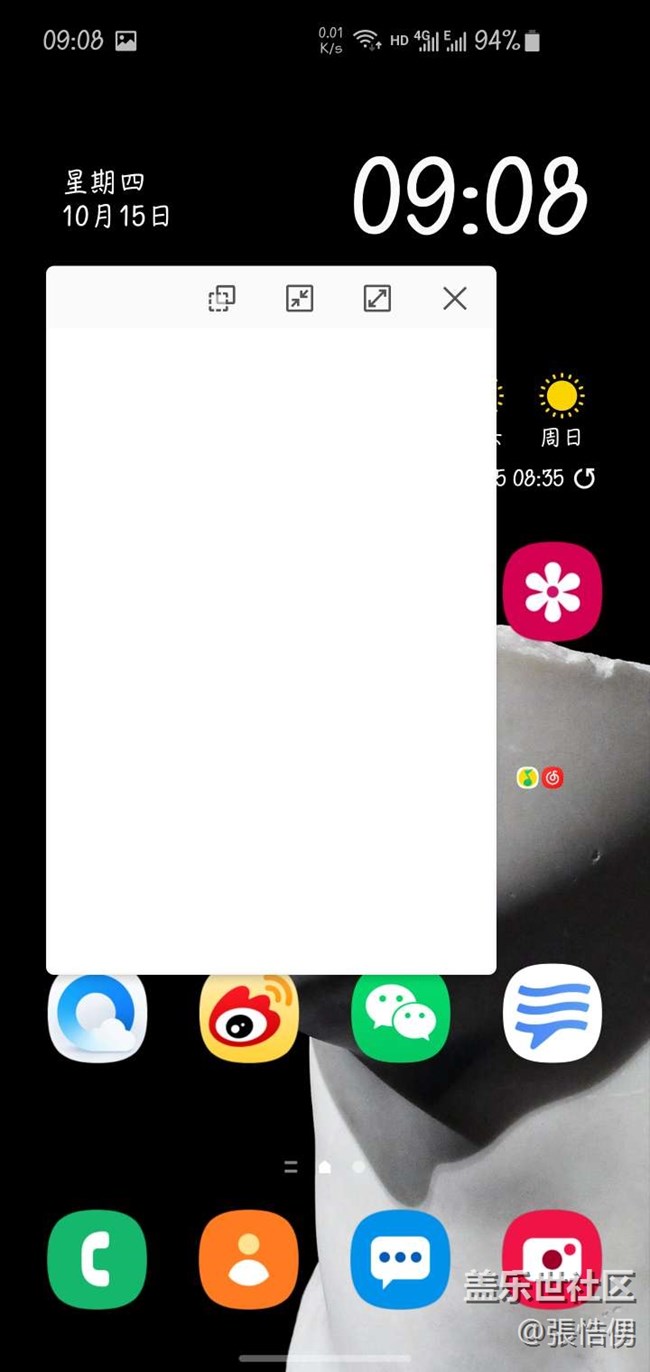
Task: Open the Gallery flower app
Action: pyautogui.click(x=552, y=592)
